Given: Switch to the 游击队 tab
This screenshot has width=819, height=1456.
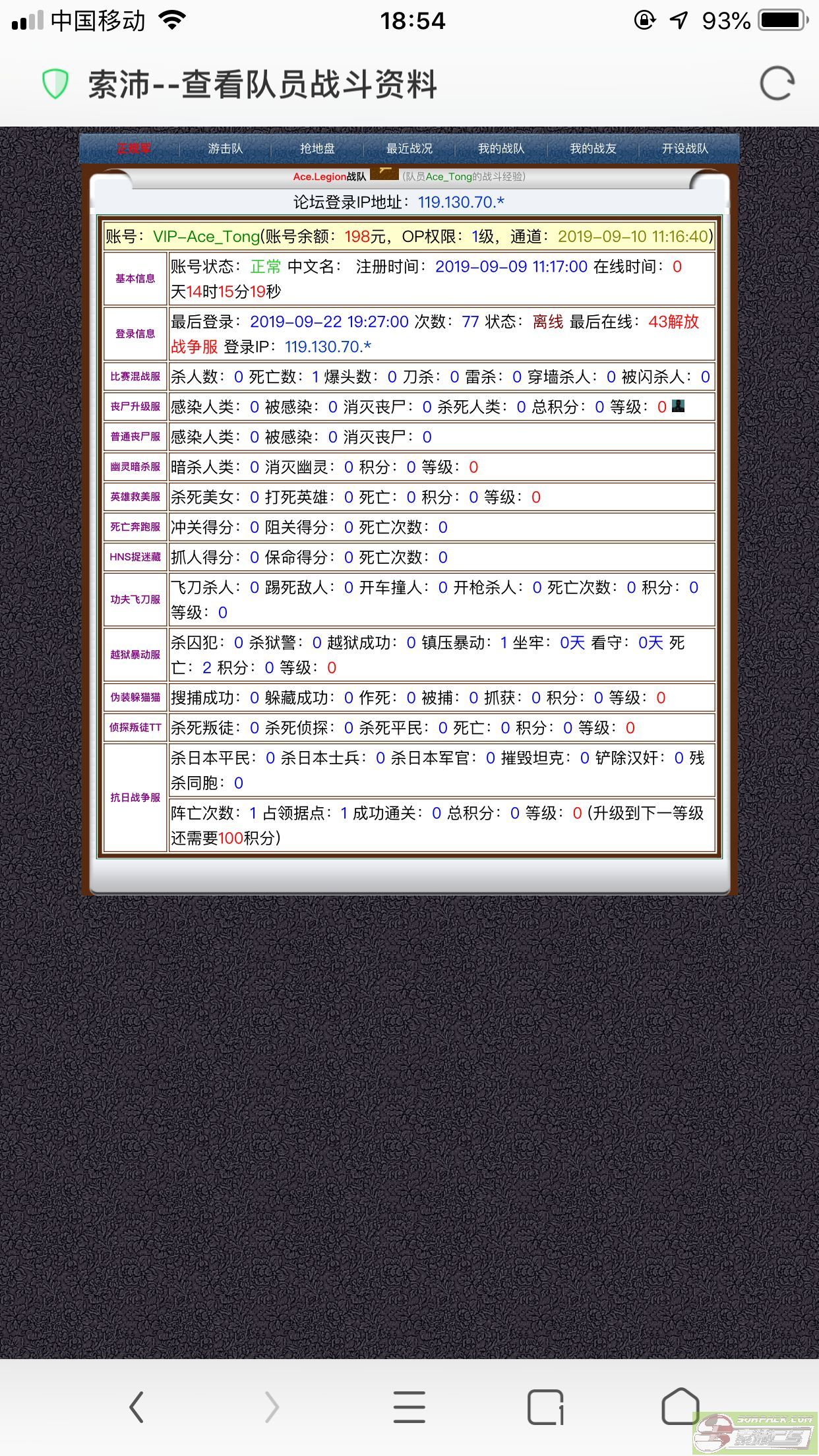Looking at the screenshot, I should [226, 148].
